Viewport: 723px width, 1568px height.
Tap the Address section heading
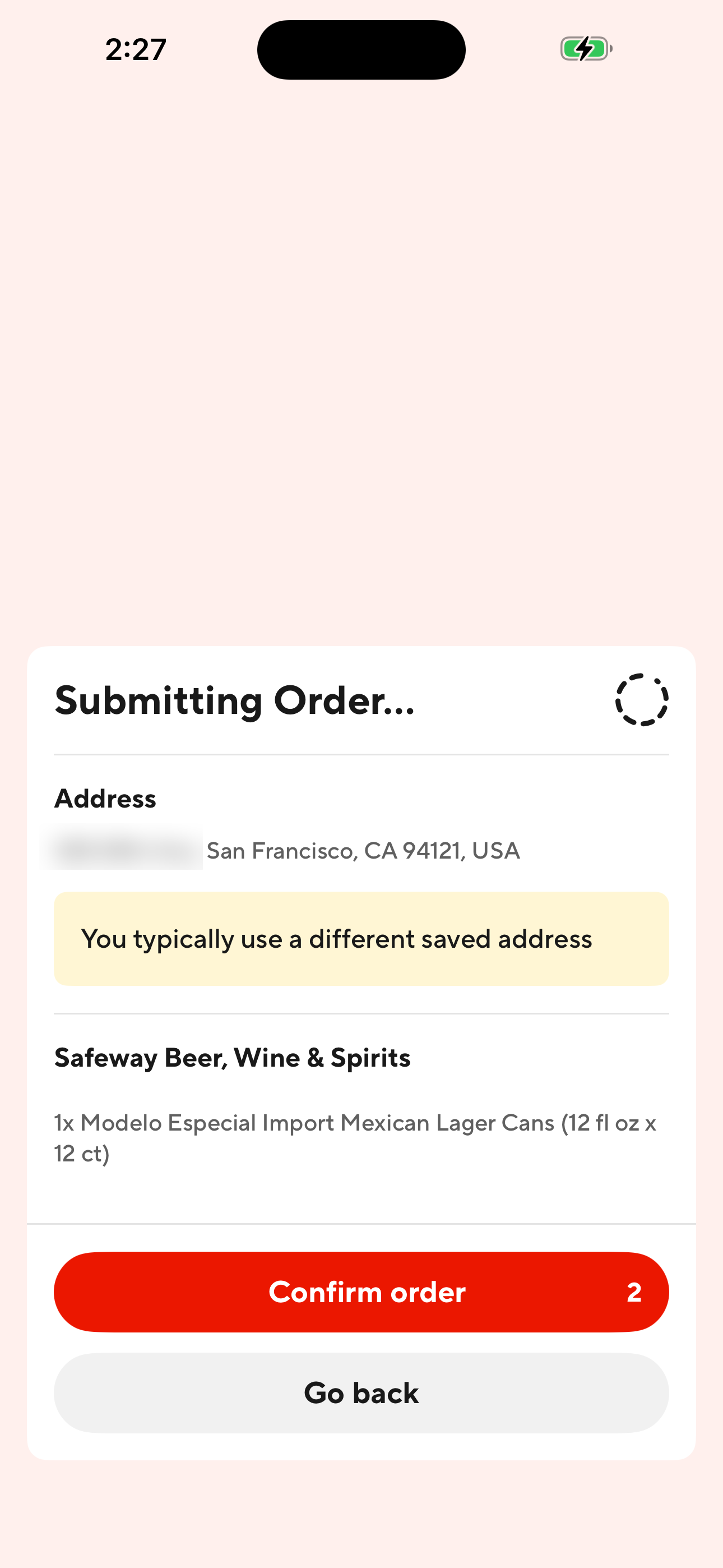105,799
